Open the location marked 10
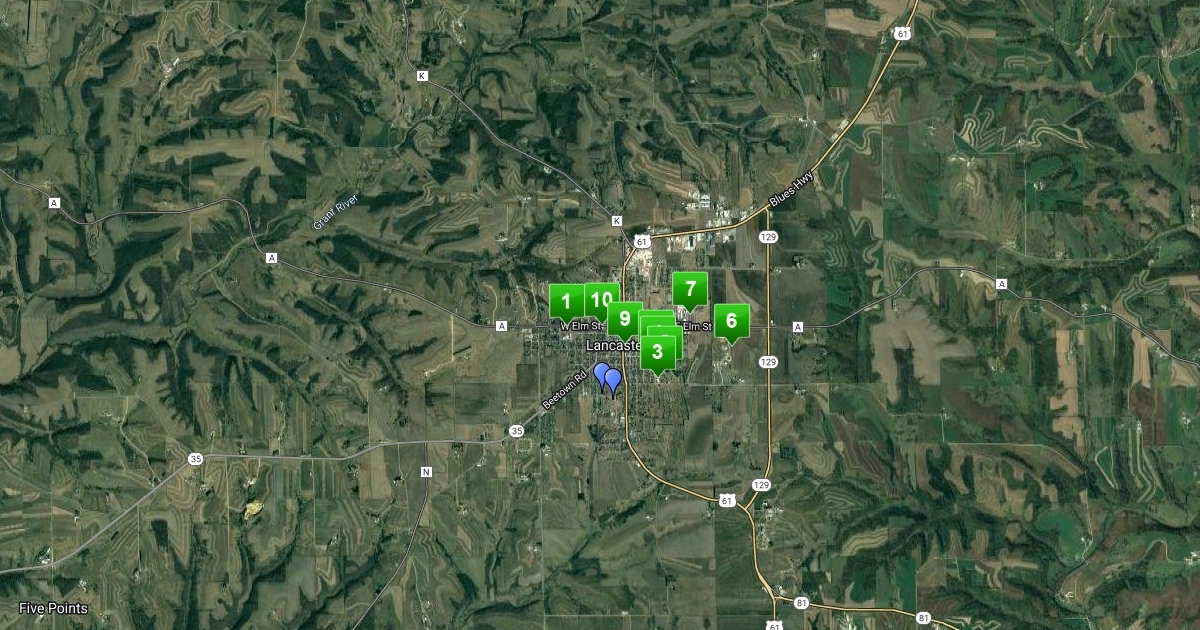1200x630 pixels. pos(602,299)
